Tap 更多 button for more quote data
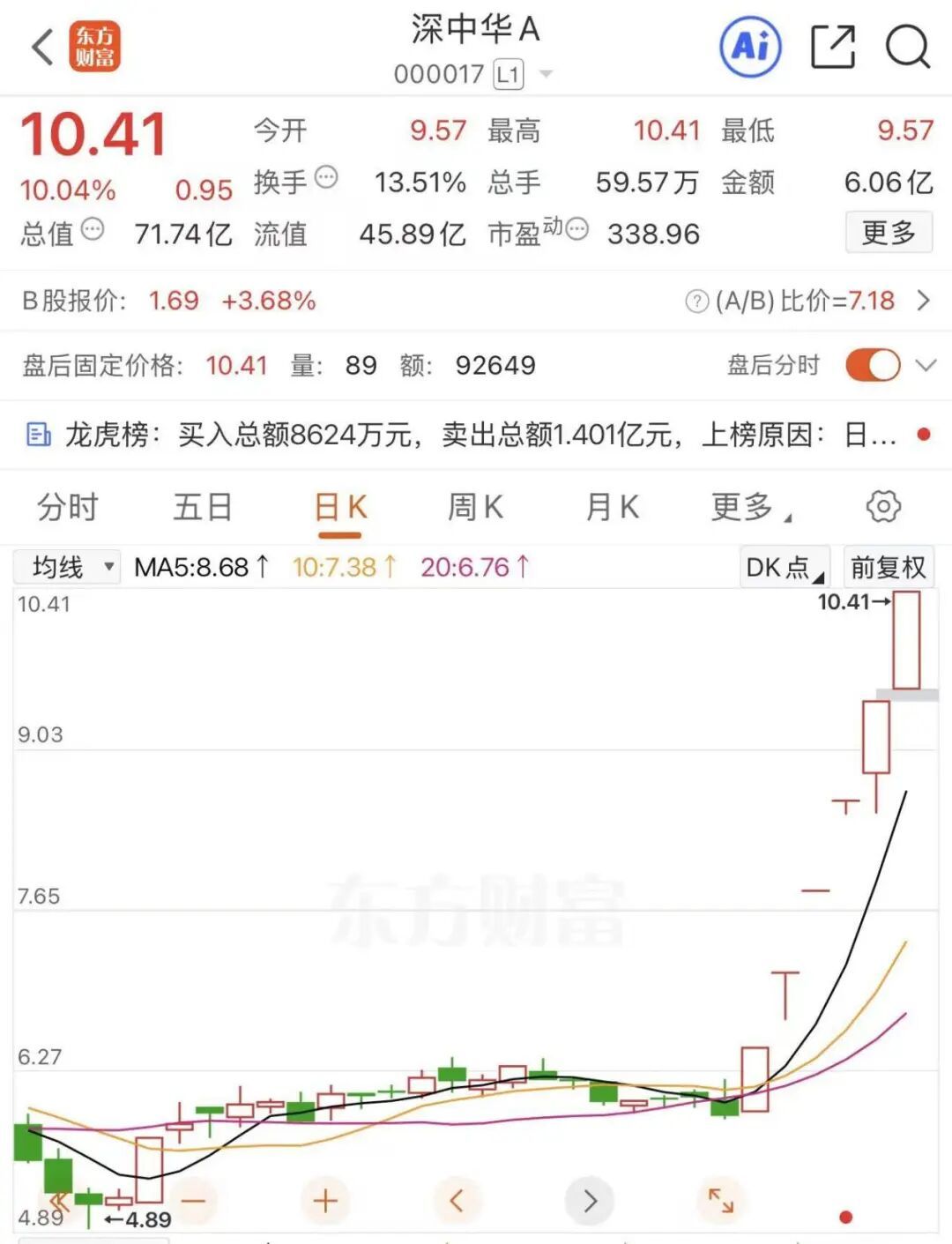This screenshot has height=1244, width=952. (x=889, y=233)
